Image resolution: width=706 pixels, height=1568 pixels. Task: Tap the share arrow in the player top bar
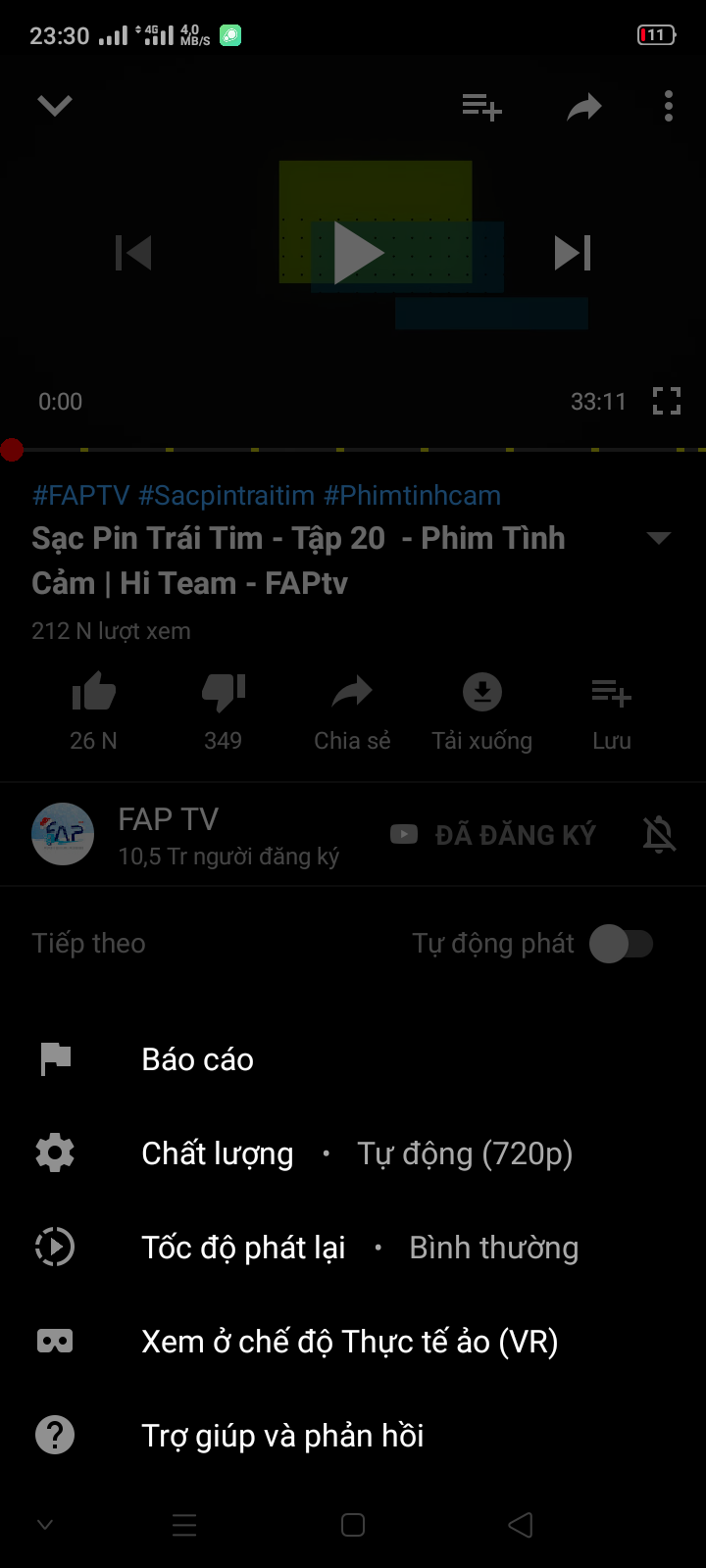pyautogui.click(x=584, y=106)
